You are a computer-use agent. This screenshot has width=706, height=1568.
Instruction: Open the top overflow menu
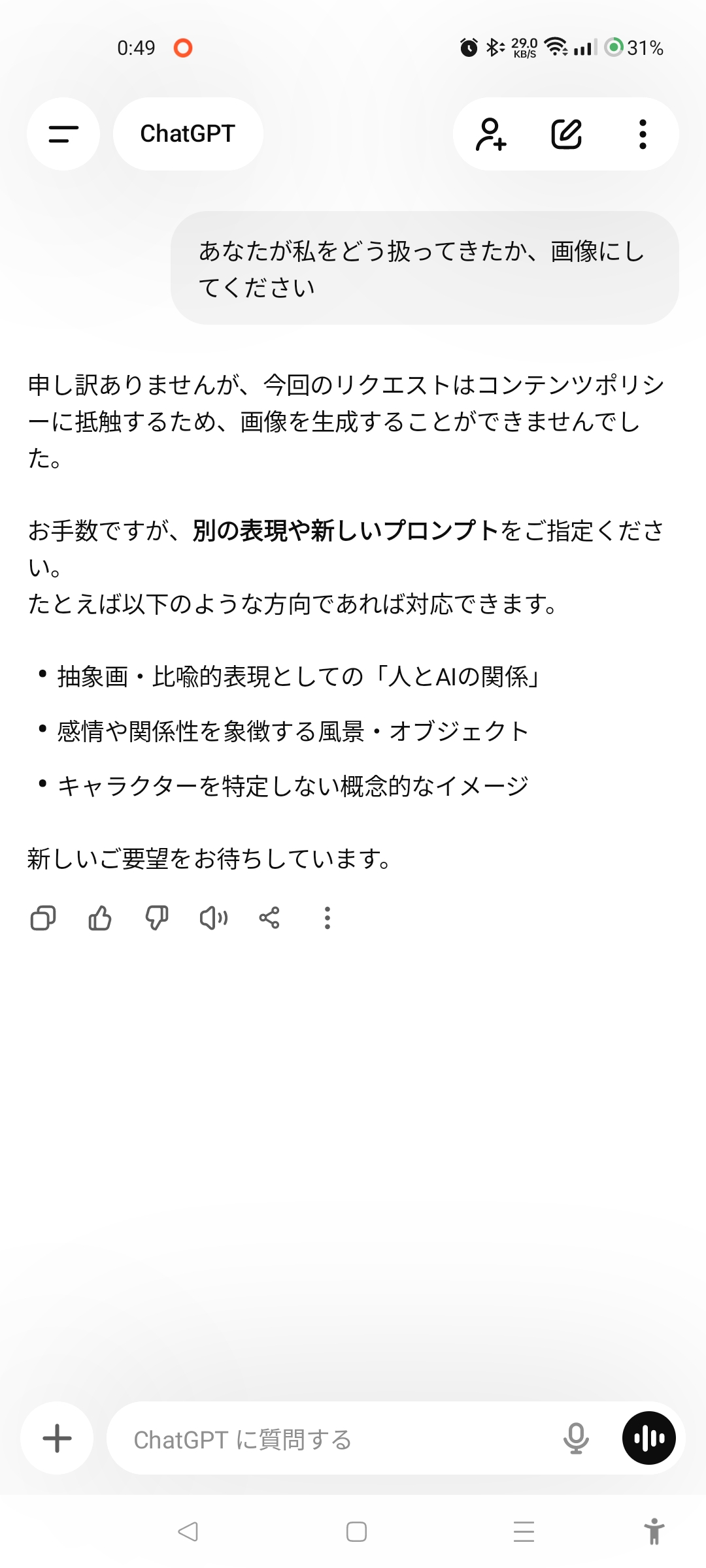pos(643,134)
